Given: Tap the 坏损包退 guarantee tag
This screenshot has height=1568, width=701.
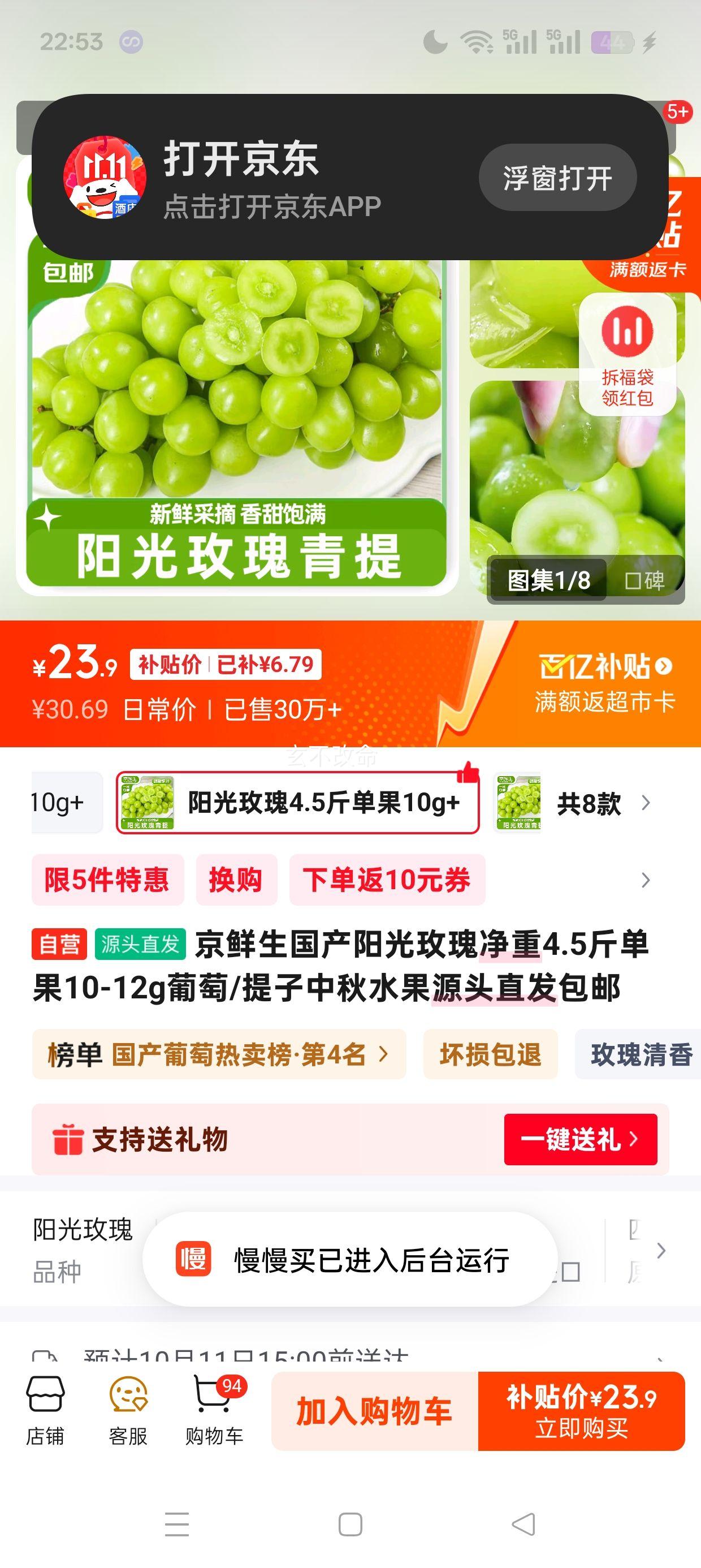Looking at the screenshot, I should (490, 1054).
